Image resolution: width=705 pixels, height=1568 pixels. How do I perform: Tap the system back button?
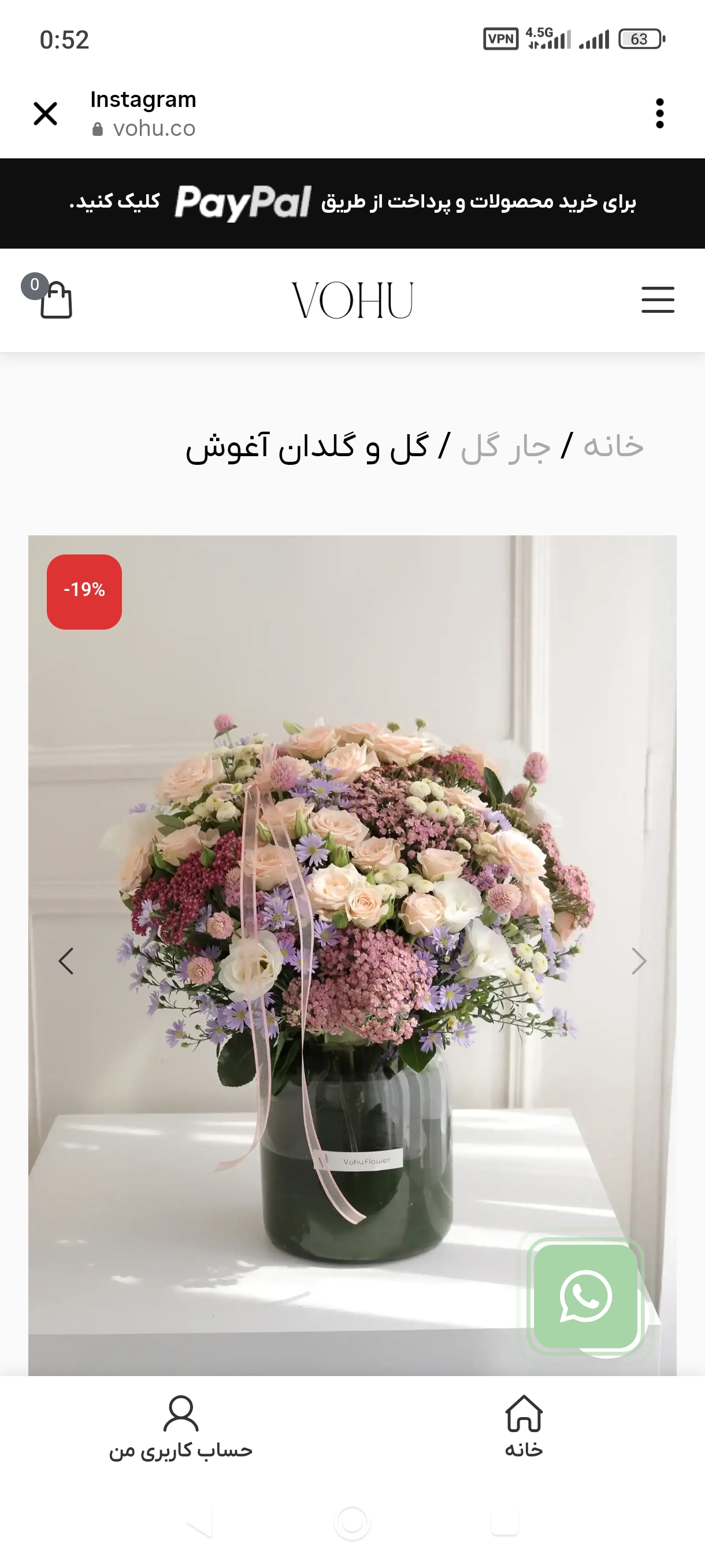point(199,1523)
